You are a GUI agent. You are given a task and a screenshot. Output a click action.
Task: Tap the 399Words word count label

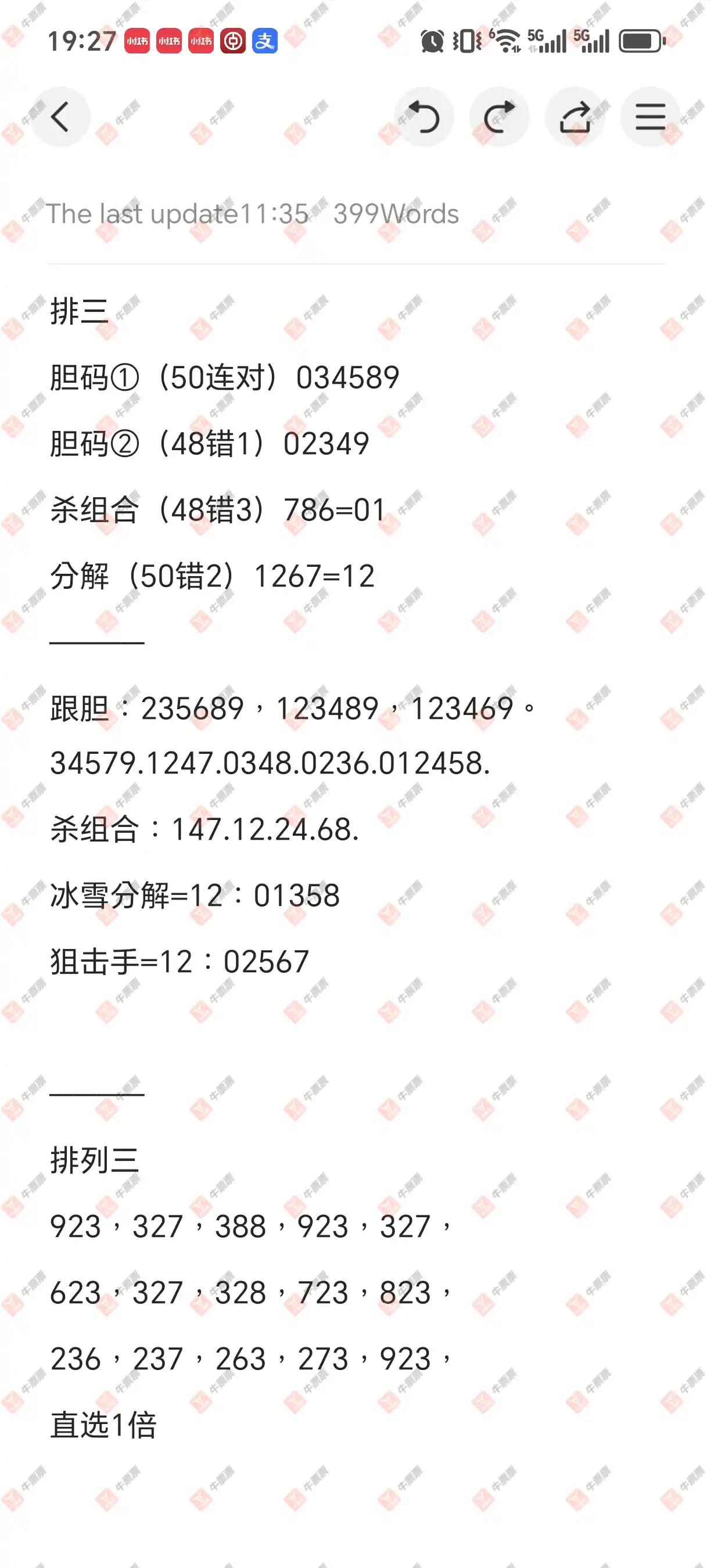[x=396, y=213]
